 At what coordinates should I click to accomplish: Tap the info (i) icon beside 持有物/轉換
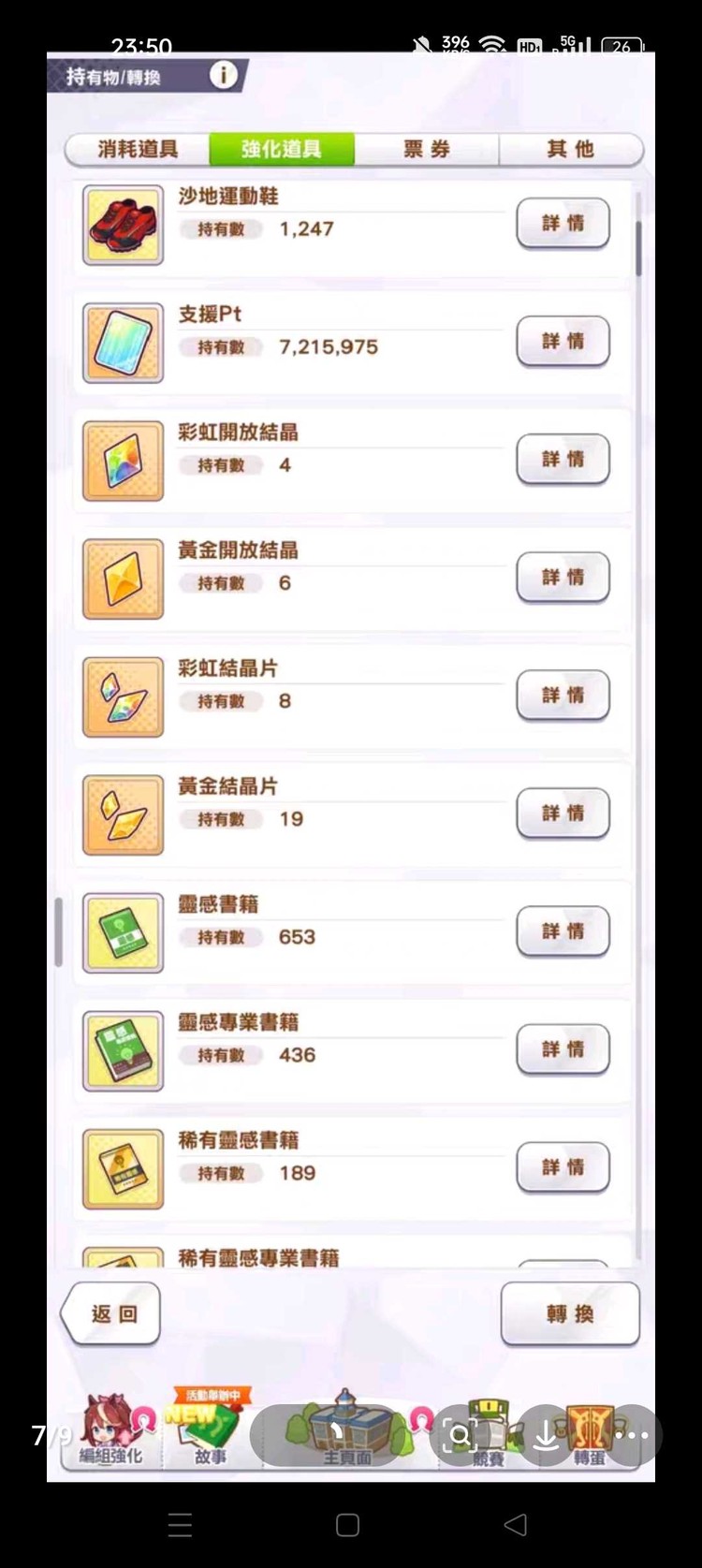coord(223,77)
